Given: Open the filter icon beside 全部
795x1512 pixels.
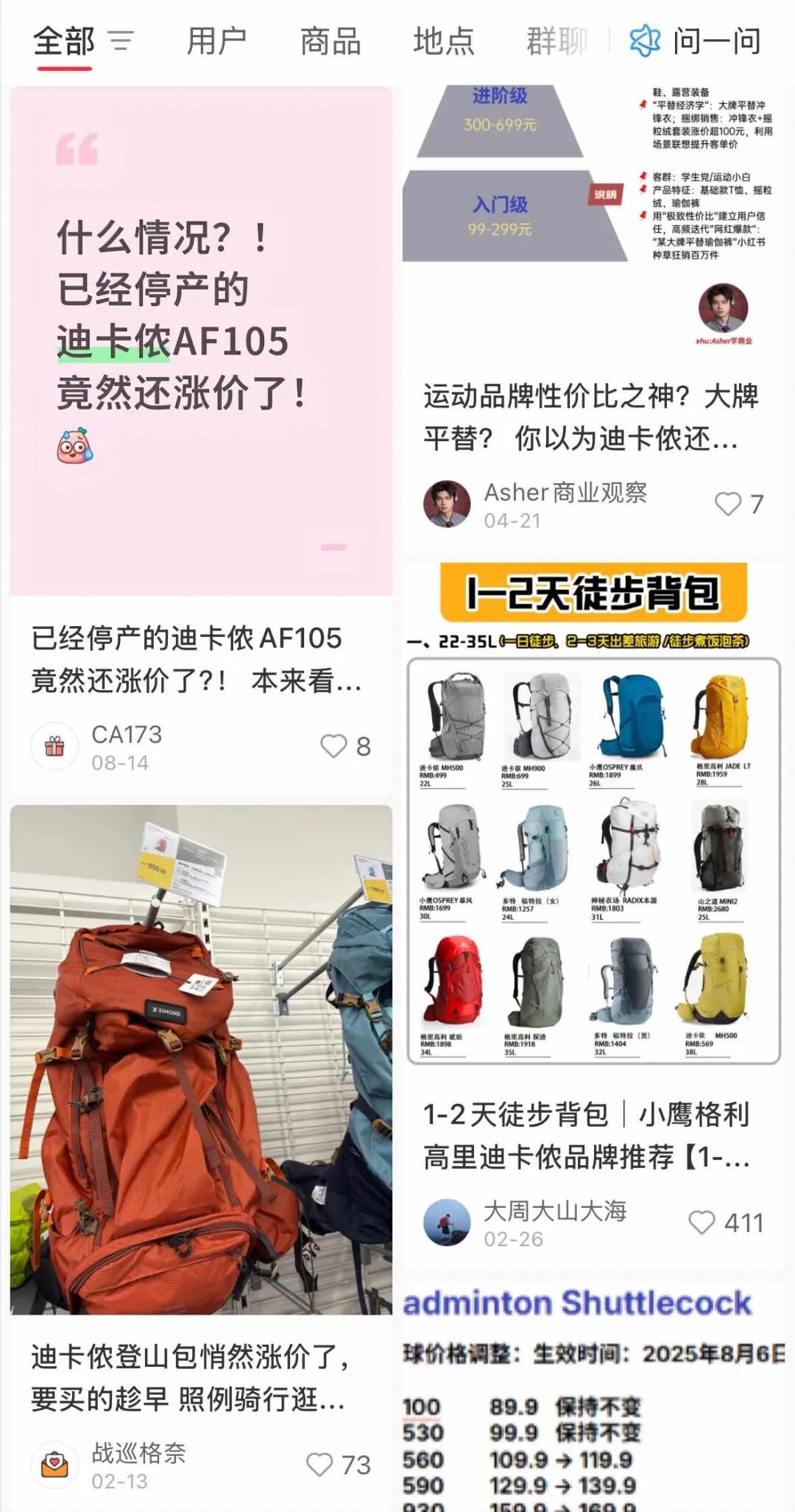Looking at the screenshot, I should (121, 41).
